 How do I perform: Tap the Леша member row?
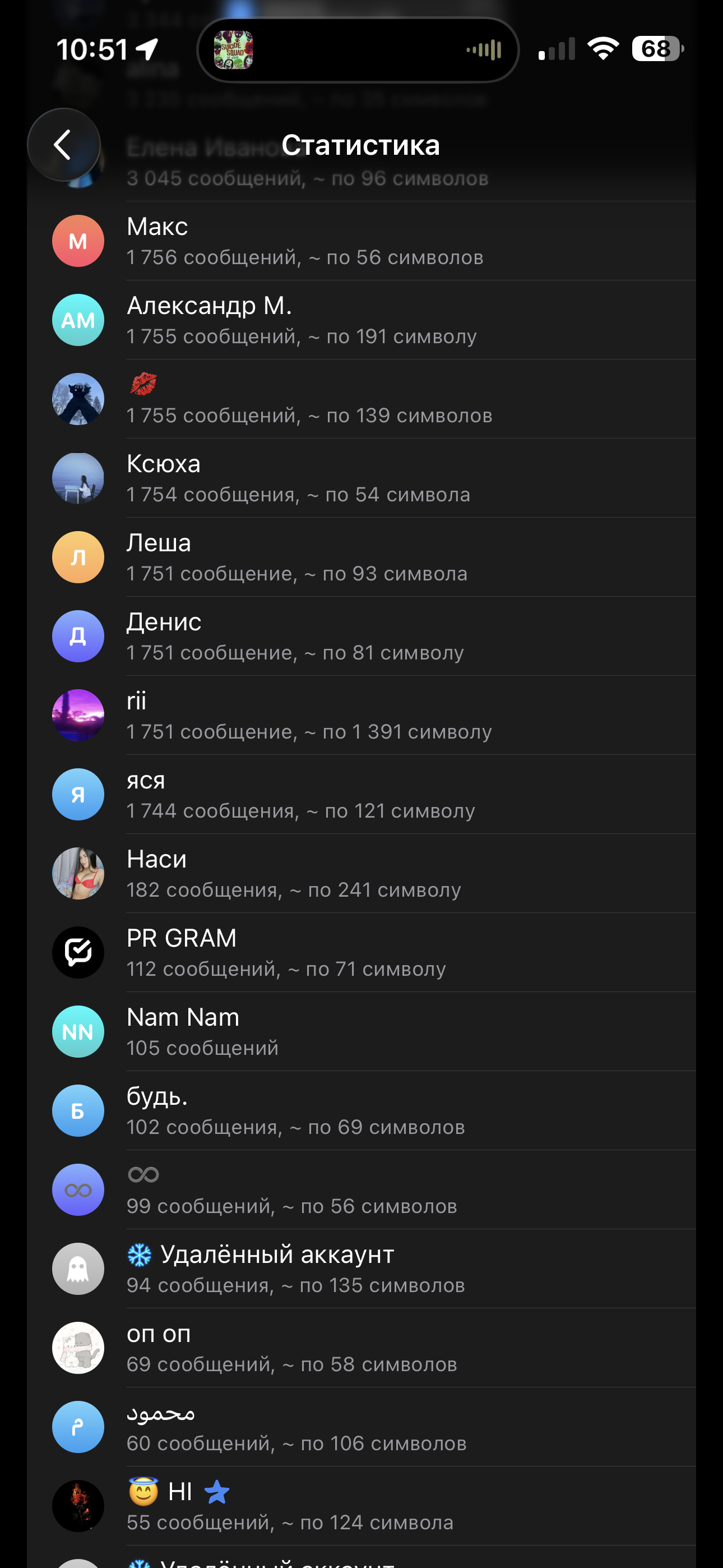click(361, 557)
